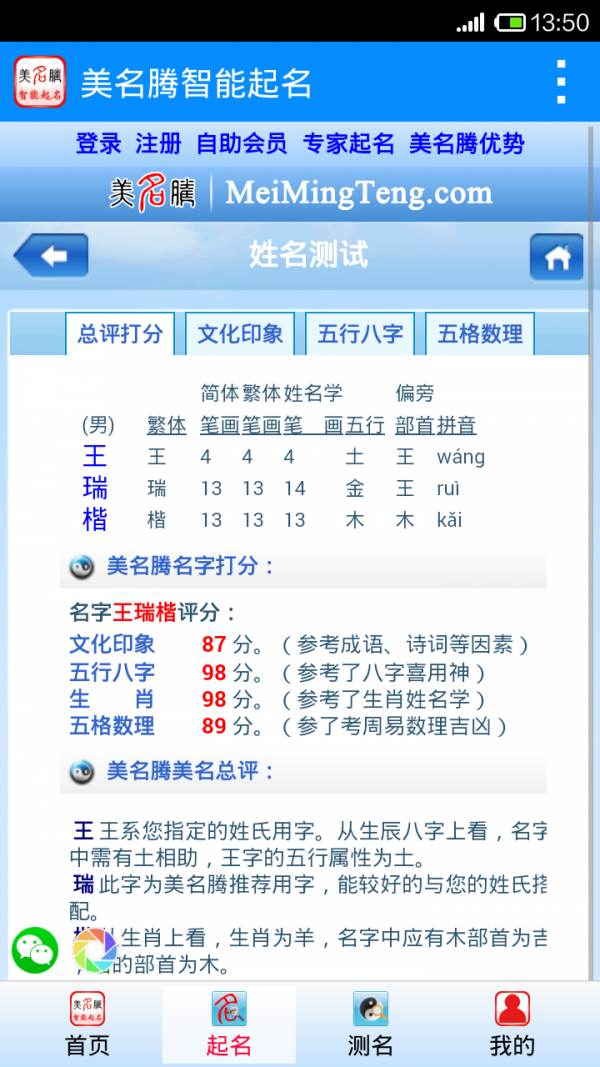Switch to the 总评打分 tab
Viewport: 600px width, 1067px height.
point(120,334)
